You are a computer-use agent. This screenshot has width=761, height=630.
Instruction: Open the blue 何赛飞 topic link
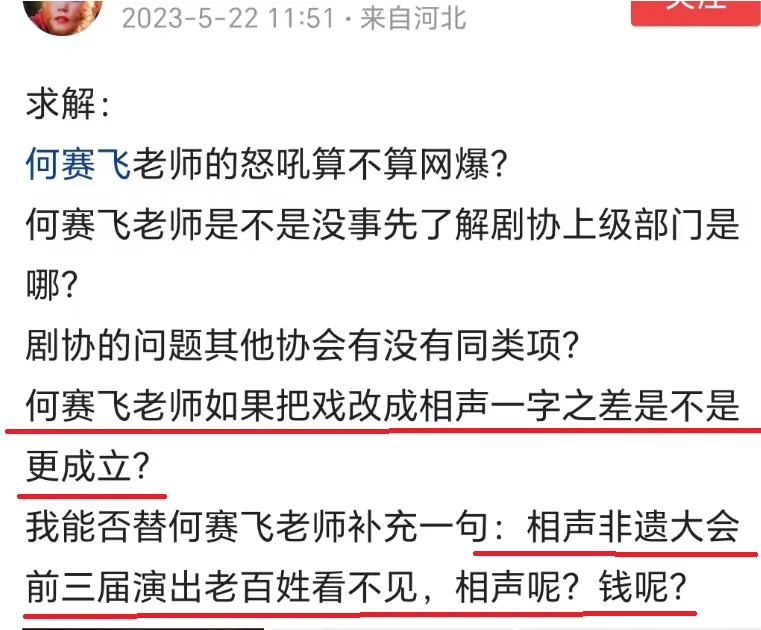[78, 163]
